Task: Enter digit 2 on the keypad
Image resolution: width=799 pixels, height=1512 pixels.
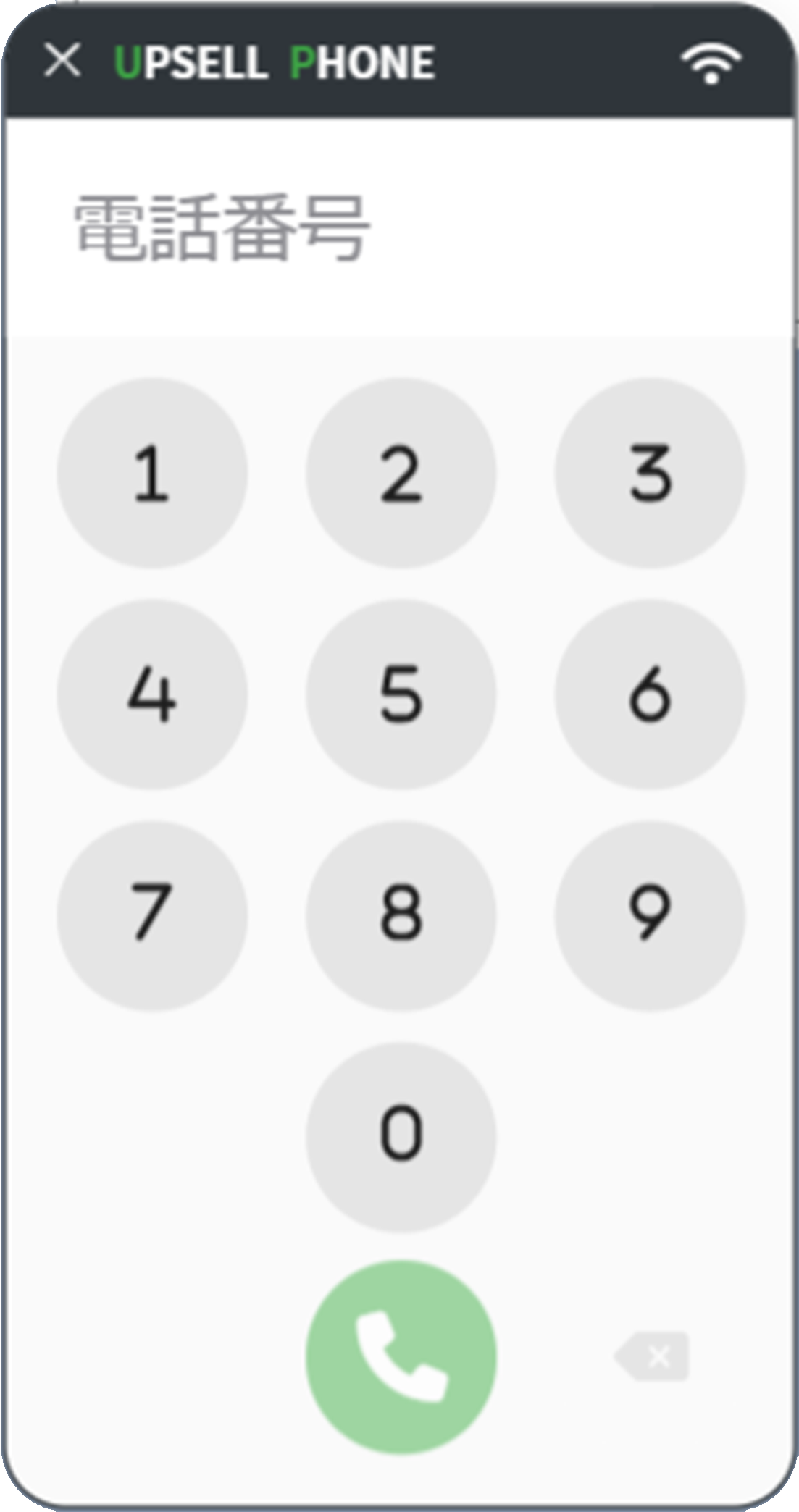Action: pyautogui.click(x=401, y=473)
